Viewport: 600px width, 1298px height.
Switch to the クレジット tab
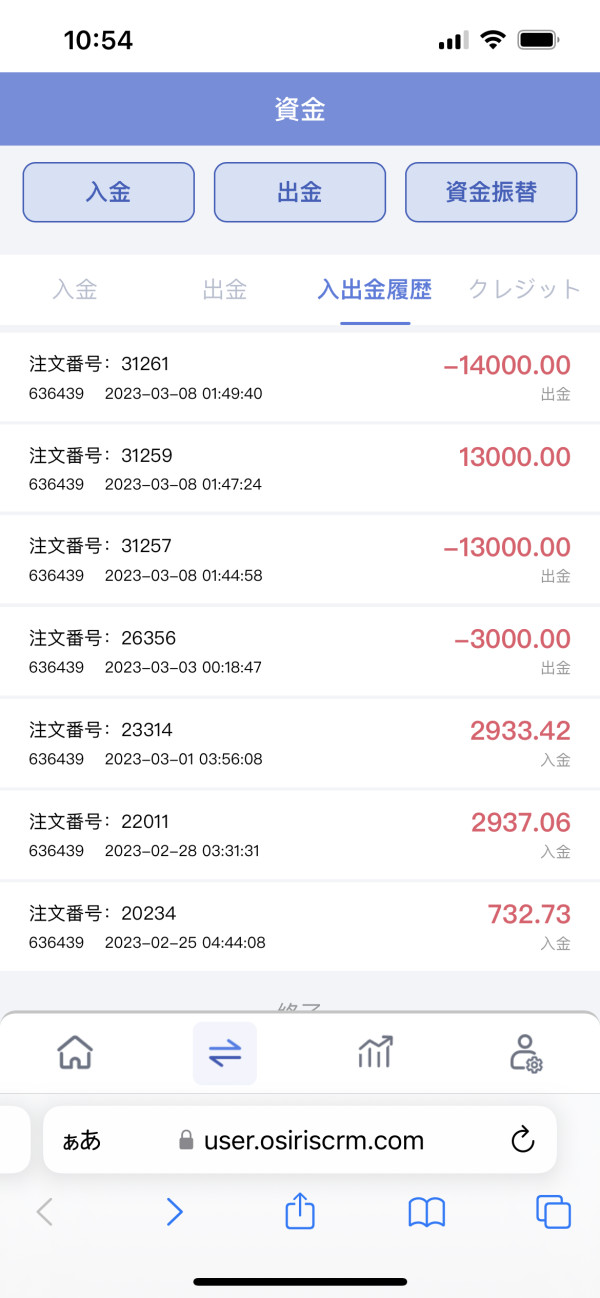525,290
